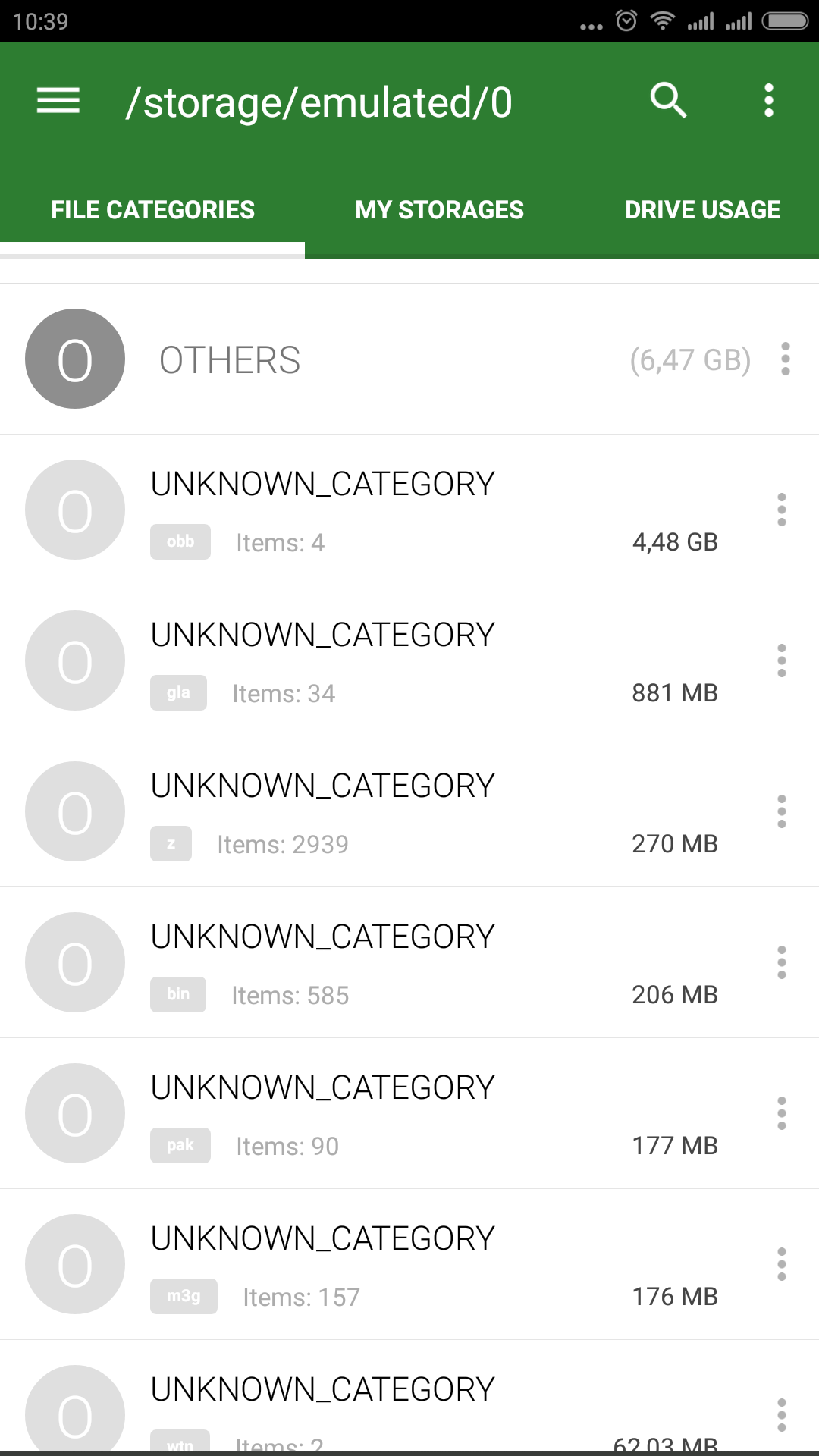Viewport: 819px width, 1456px height.
Task: Show more options for the bin row
Action: [x=782, y=962]
